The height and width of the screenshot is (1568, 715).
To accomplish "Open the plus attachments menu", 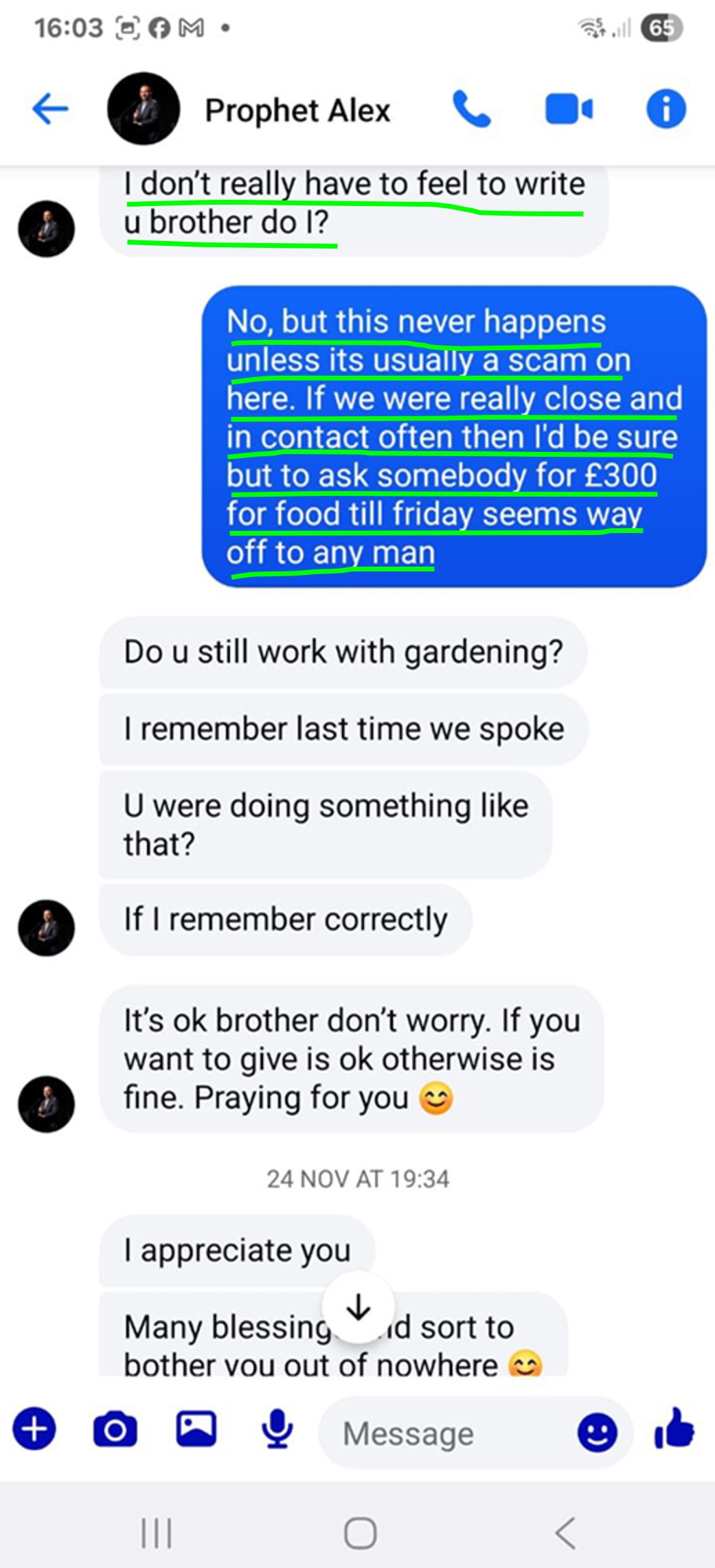I will coord(34,1429).
